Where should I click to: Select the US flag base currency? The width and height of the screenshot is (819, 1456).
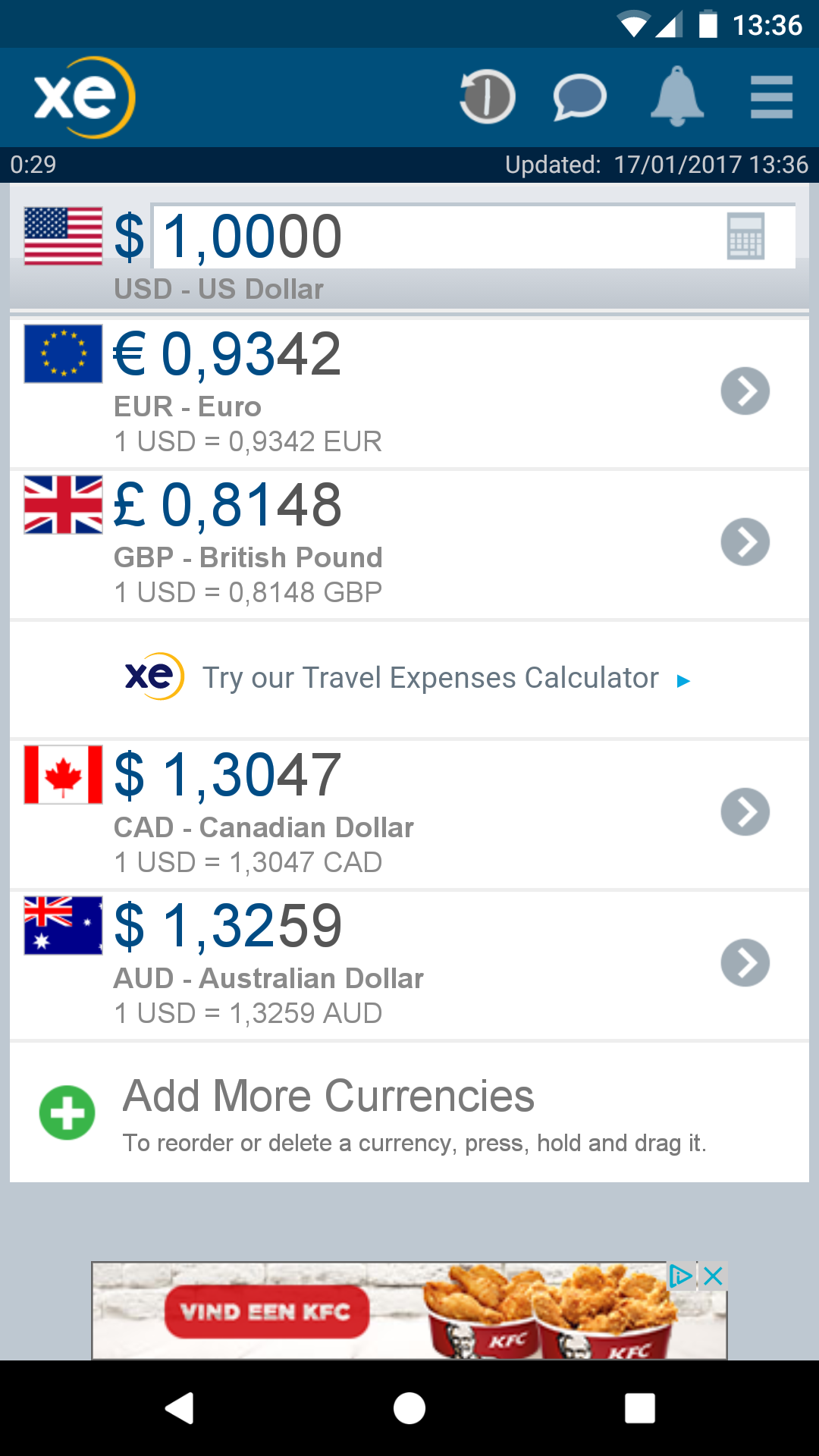(x=64, y=236)
